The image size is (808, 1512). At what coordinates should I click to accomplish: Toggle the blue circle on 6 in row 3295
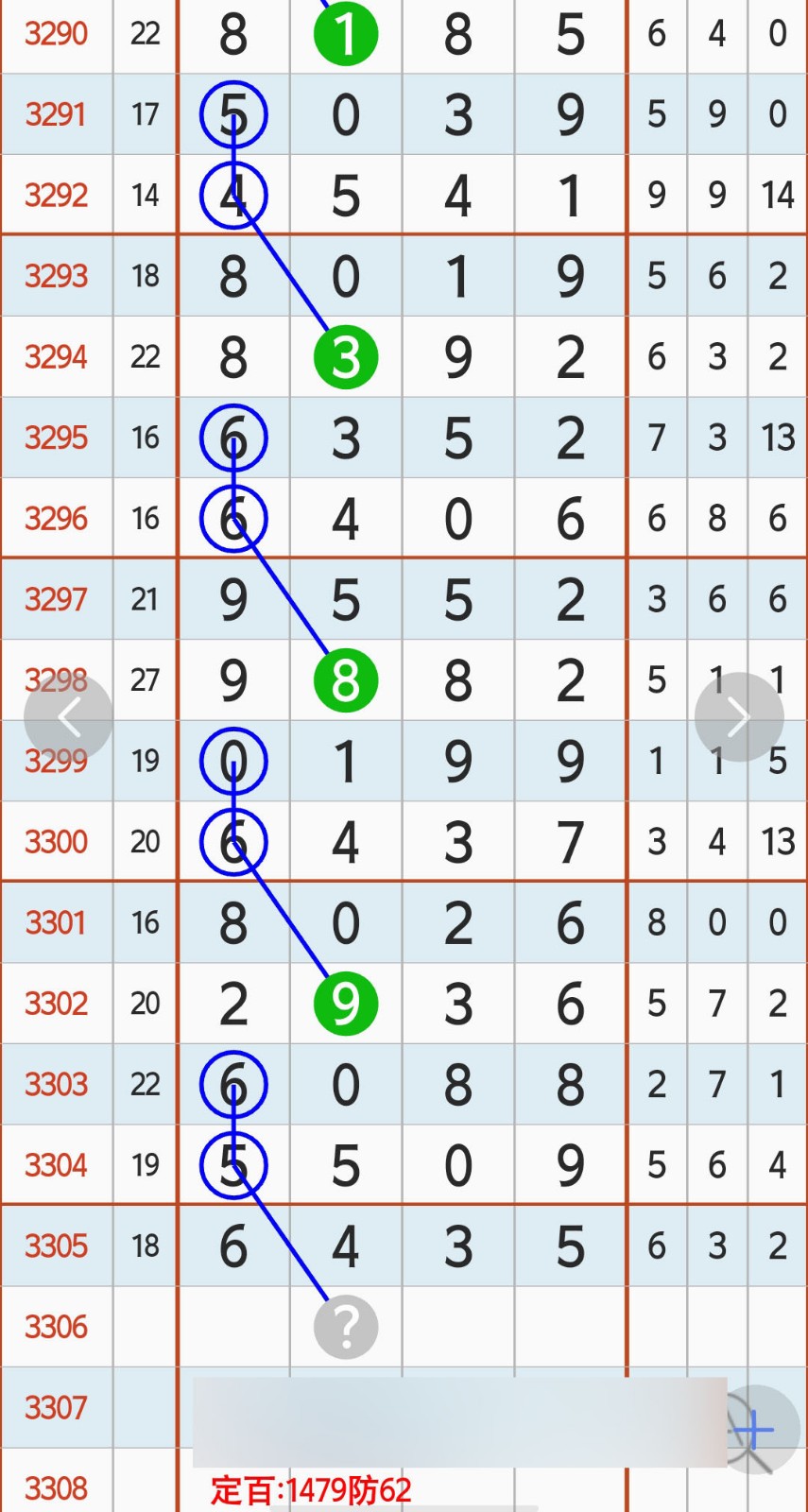point(233,438)
